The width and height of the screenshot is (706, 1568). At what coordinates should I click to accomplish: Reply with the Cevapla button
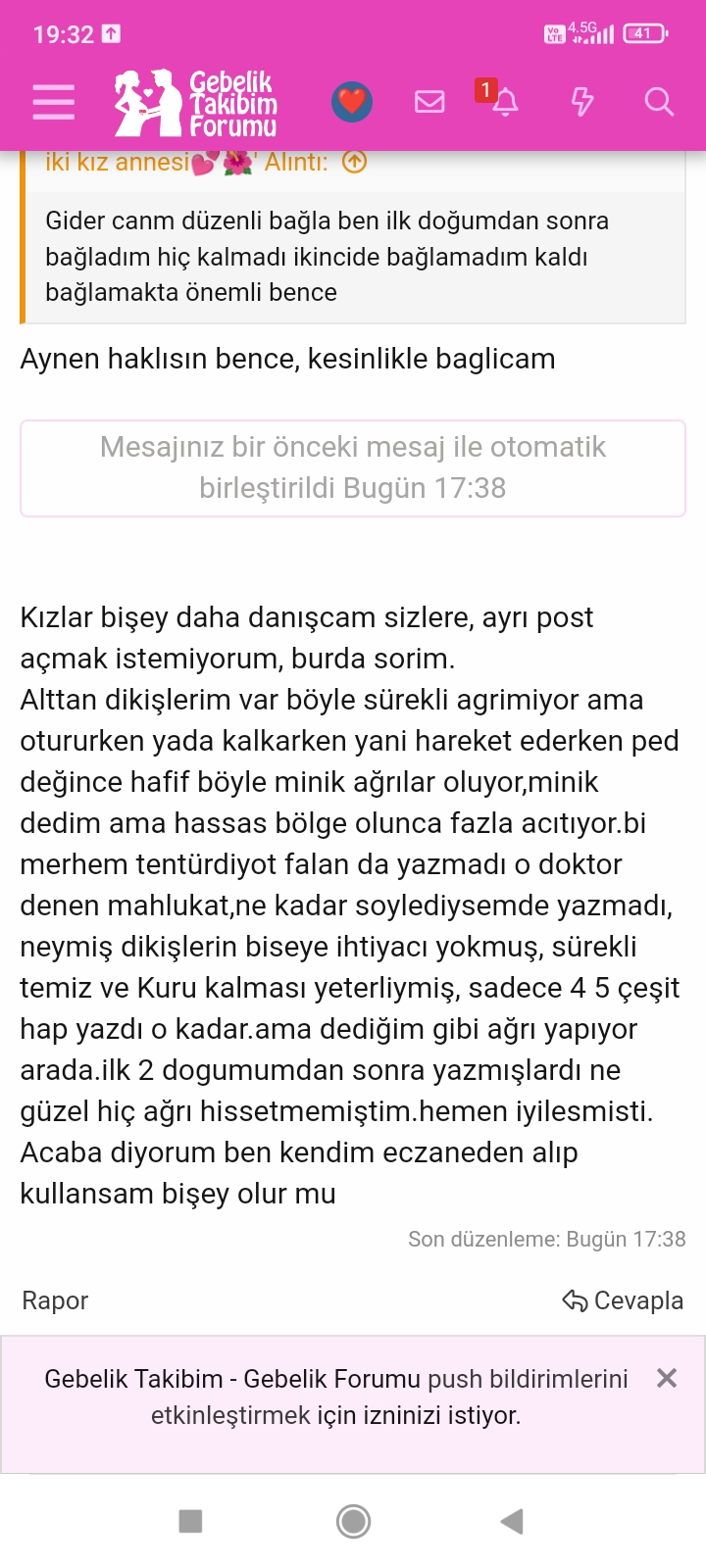click(624, 1300)
